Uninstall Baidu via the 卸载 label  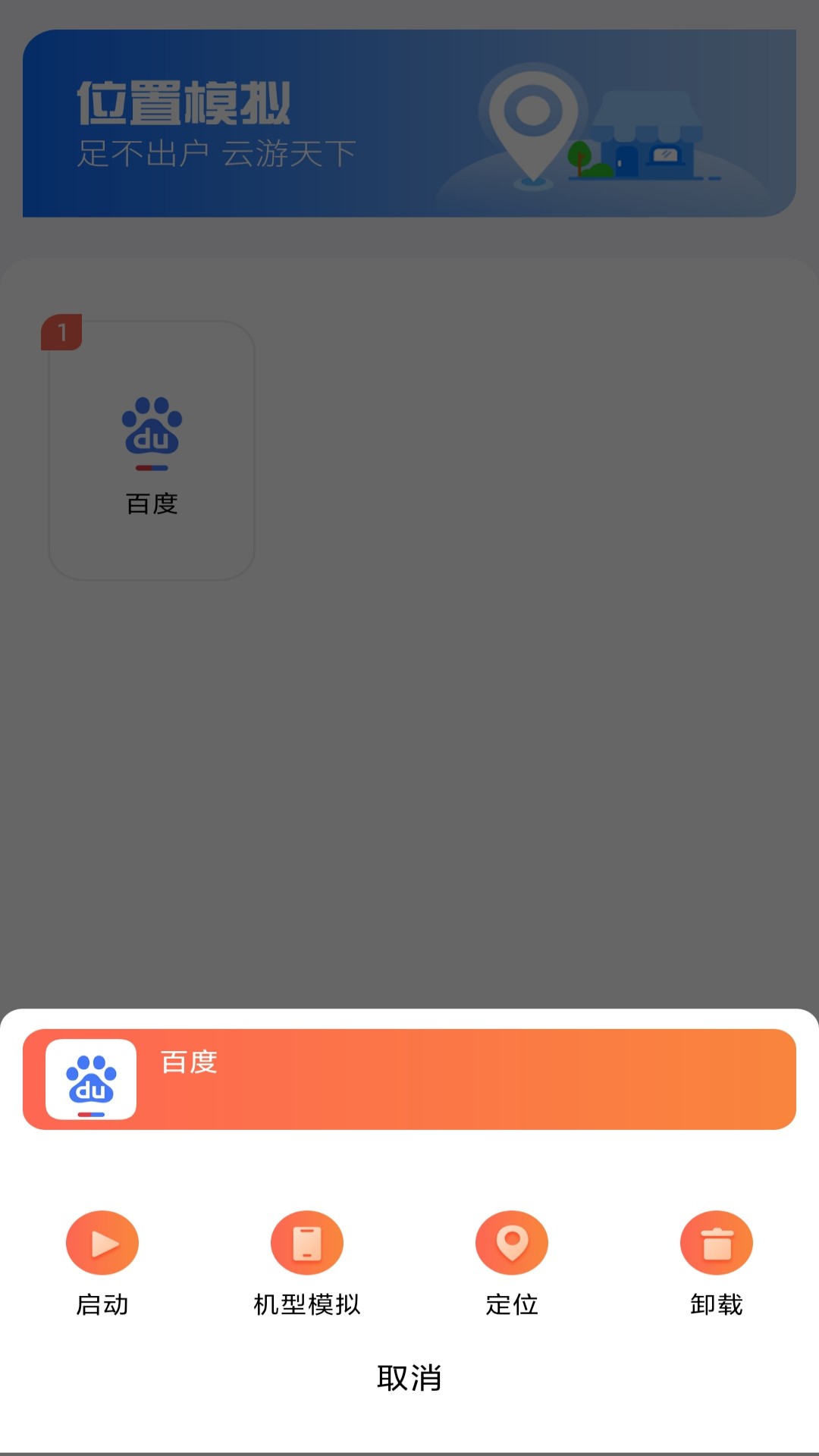(717, 1305)
